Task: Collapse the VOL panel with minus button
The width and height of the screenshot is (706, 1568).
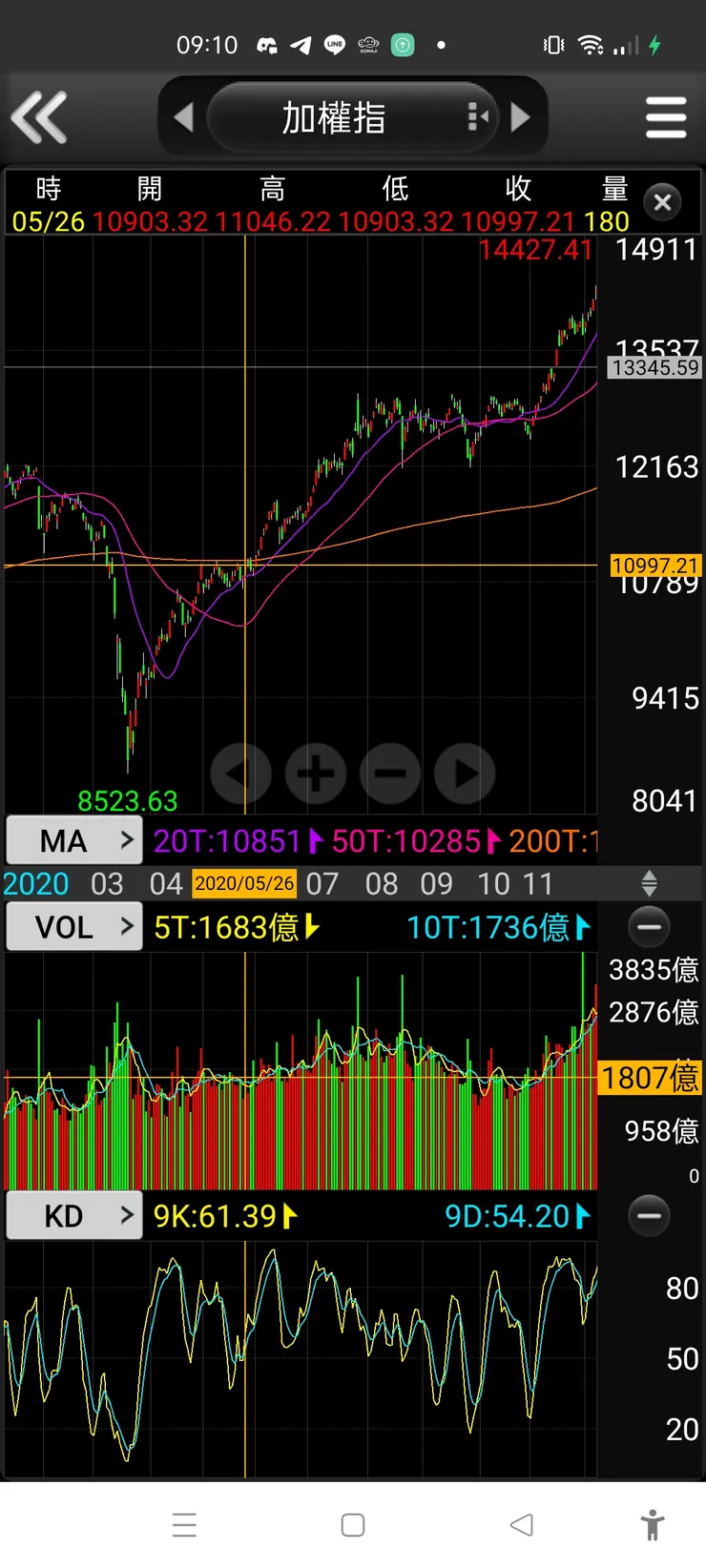Action: pos(649,927)
